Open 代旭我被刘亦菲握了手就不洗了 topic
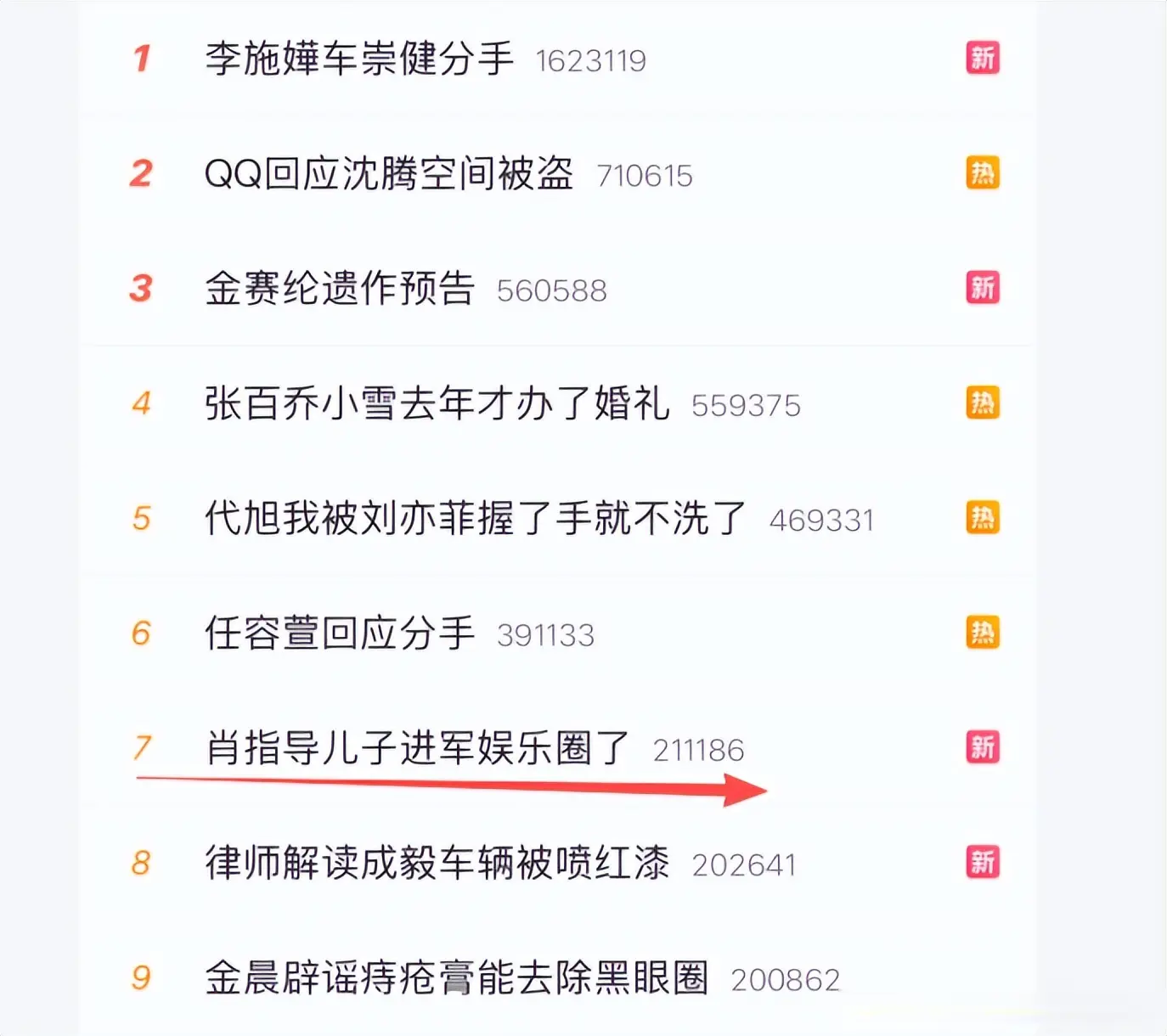1167x1036 pixels. (x=475, y=518)
